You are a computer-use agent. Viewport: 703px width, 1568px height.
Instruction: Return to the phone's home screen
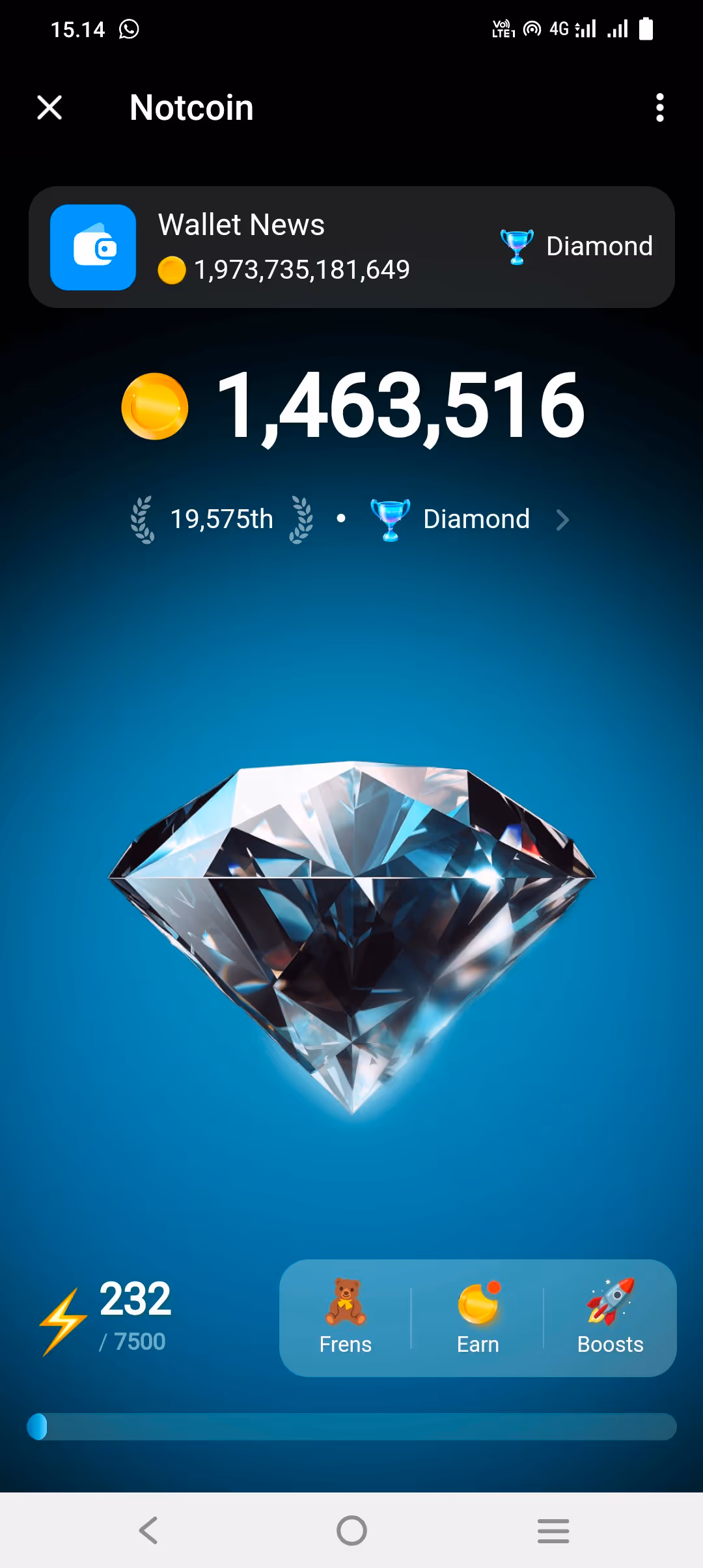(x=351, y=1530)
